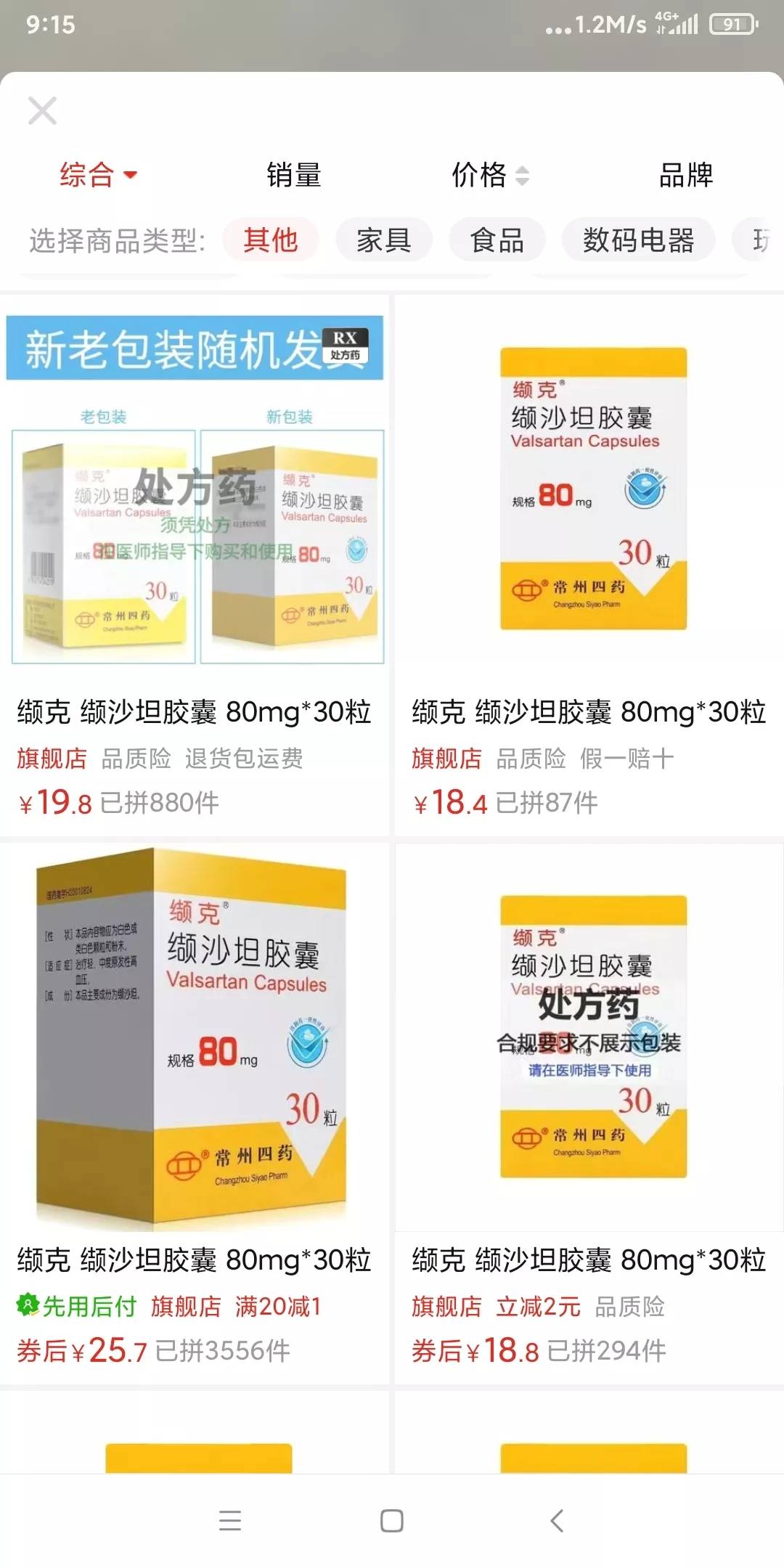Open the ¥19.8 valsartan product card
Viewport: 784px width, 1568px height.
(195, 566)
